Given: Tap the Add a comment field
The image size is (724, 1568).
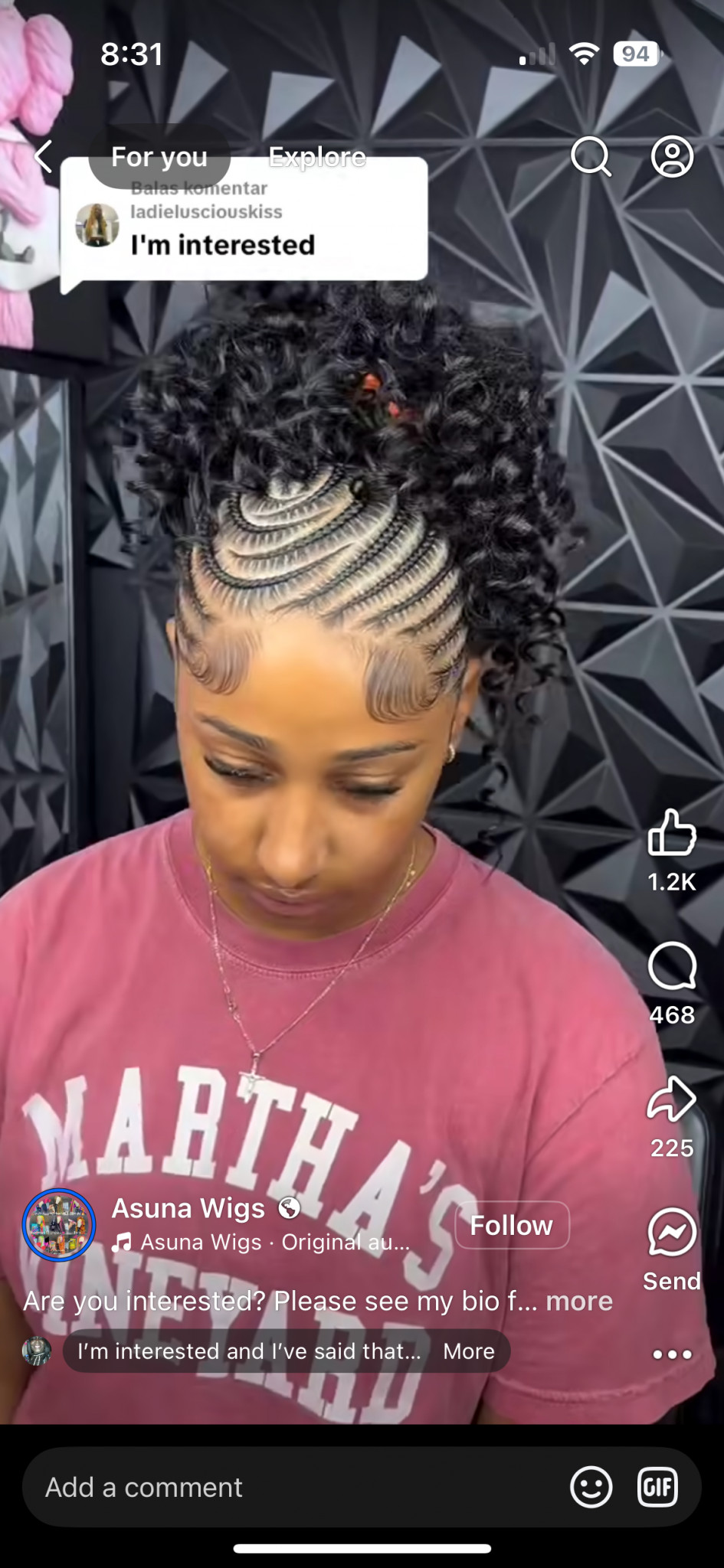Looking at the screenshot, I should pos(291,1487).
